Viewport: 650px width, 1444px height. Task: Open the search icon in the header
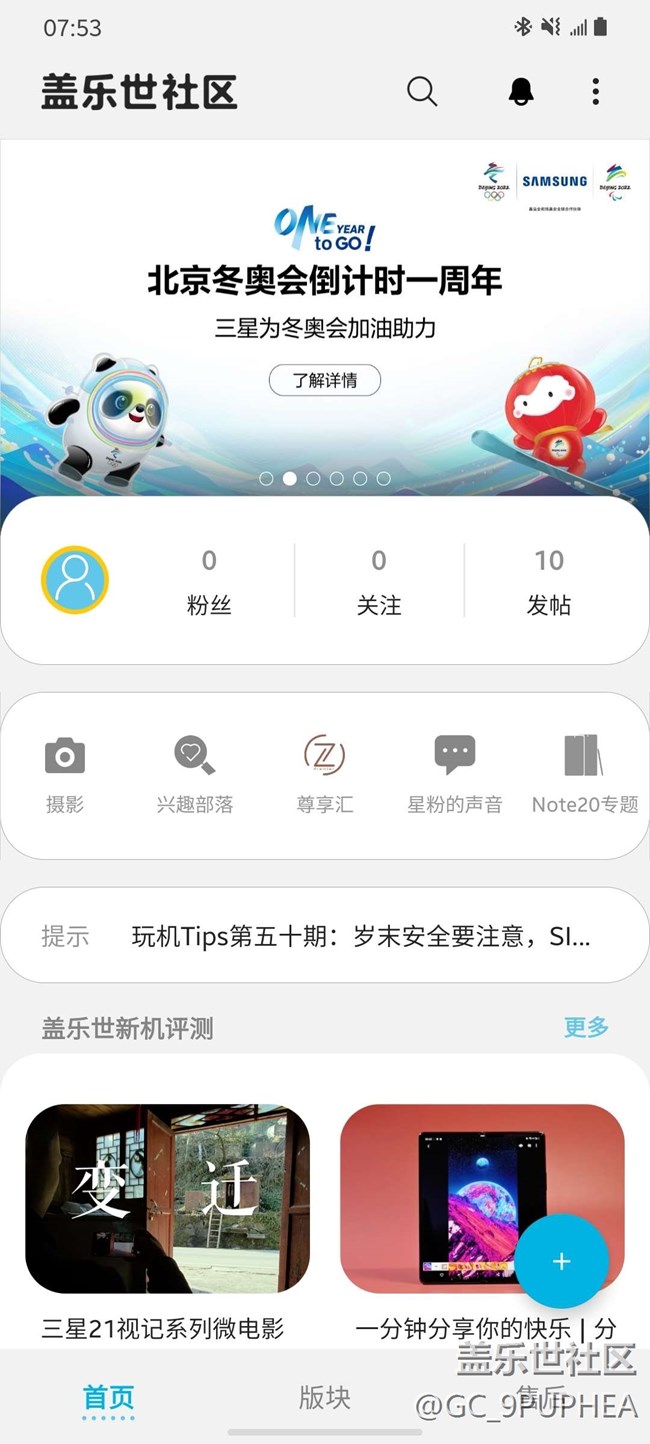click(x=422, y=92)
